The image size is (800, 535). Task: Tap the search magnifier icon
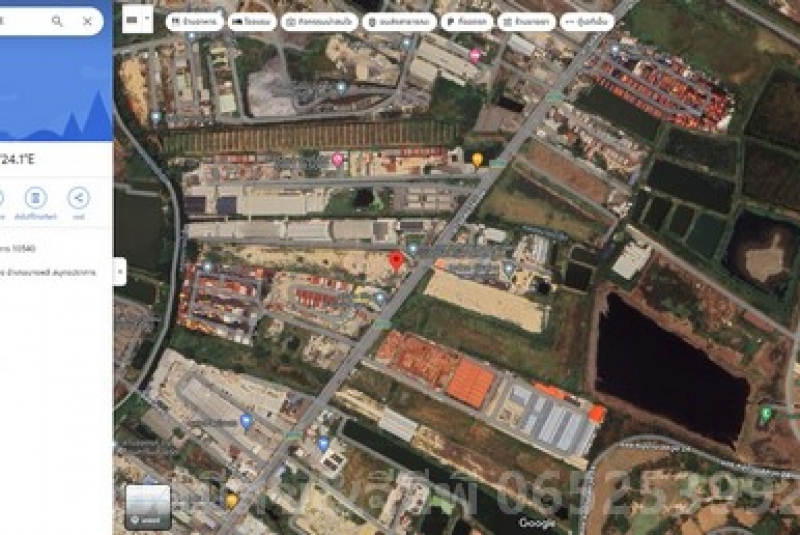pyautogui.click(x=58, y=21)
